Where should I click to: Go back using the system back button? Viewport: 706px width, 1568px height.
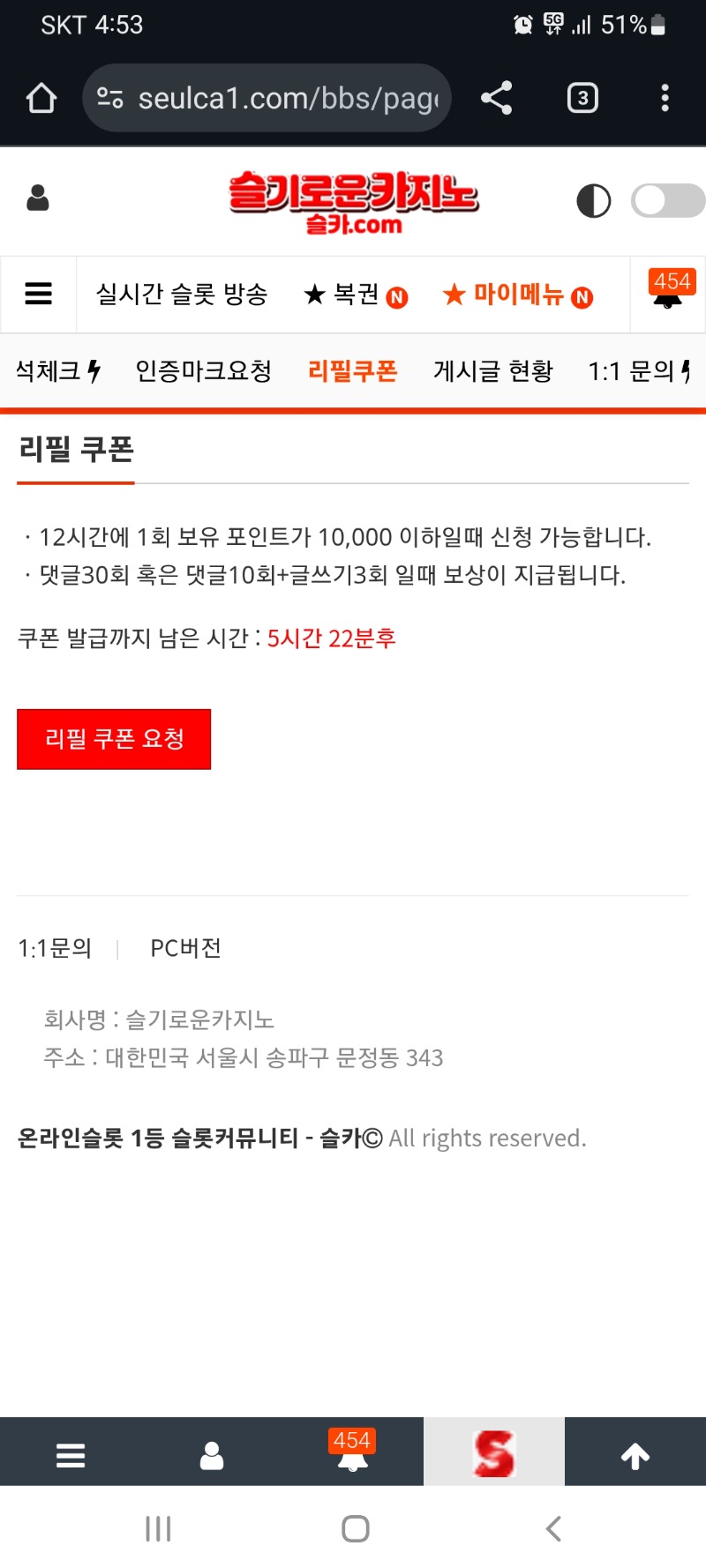click(553, 1528)
